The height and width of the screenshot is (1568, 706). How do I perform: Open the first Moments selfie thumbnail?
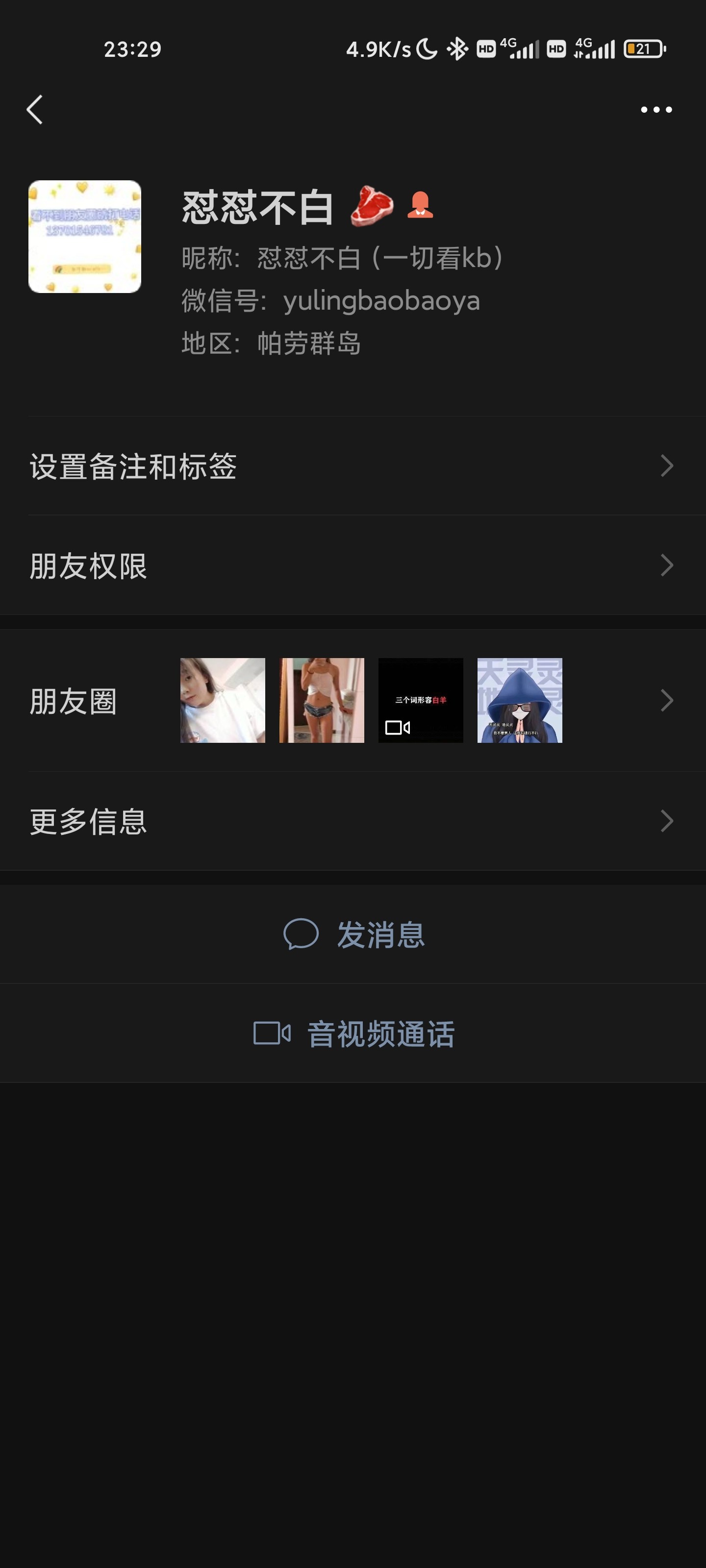[x=222, y=700]
